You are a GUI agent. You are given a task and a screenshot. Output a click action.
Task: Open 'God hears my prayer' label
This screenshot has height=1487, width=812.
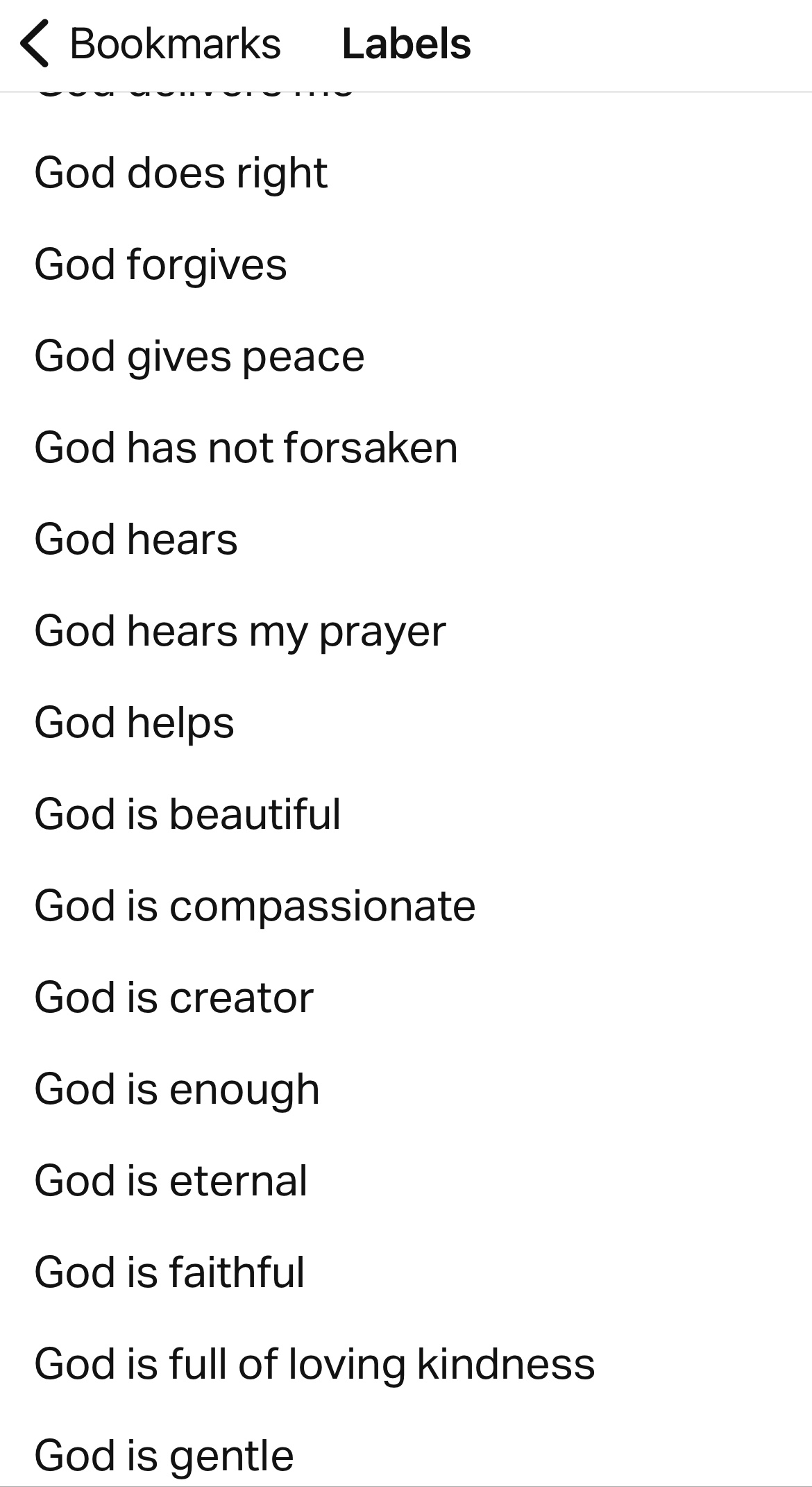[x=239, y=631]
